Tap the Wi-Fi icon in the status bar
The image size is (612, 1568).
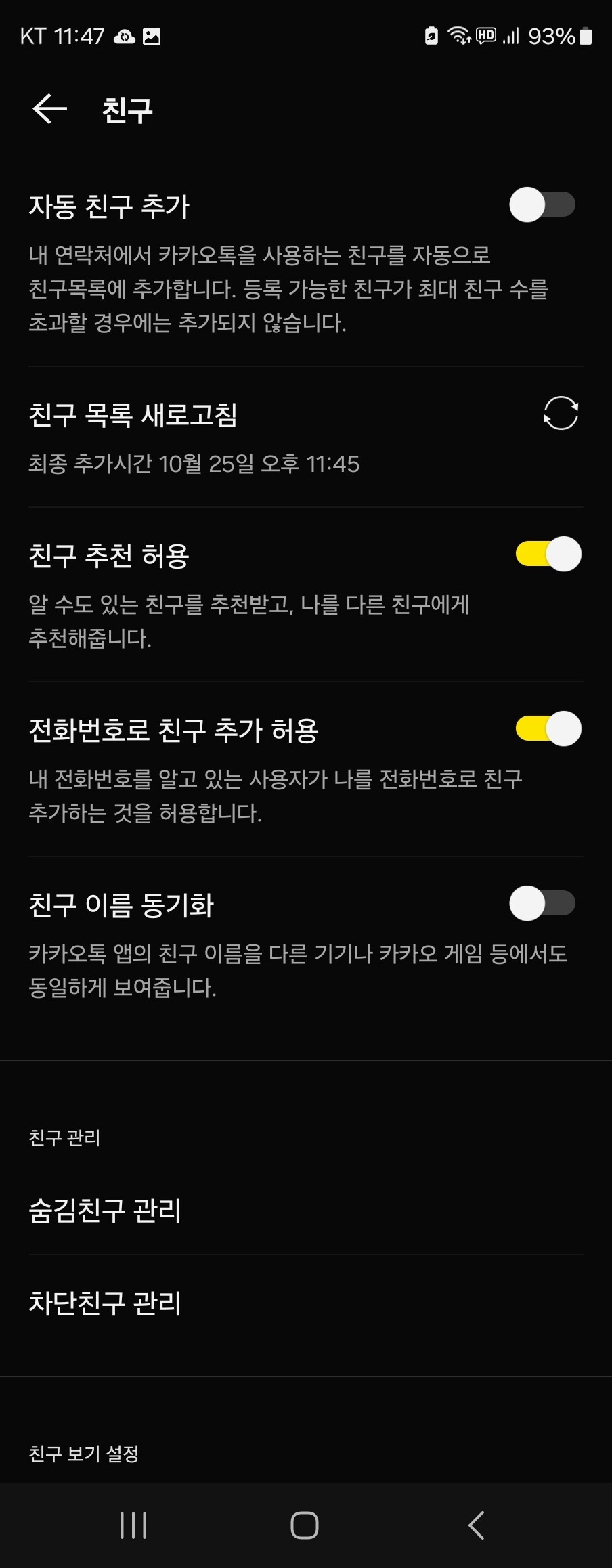[x=460, y=37]
